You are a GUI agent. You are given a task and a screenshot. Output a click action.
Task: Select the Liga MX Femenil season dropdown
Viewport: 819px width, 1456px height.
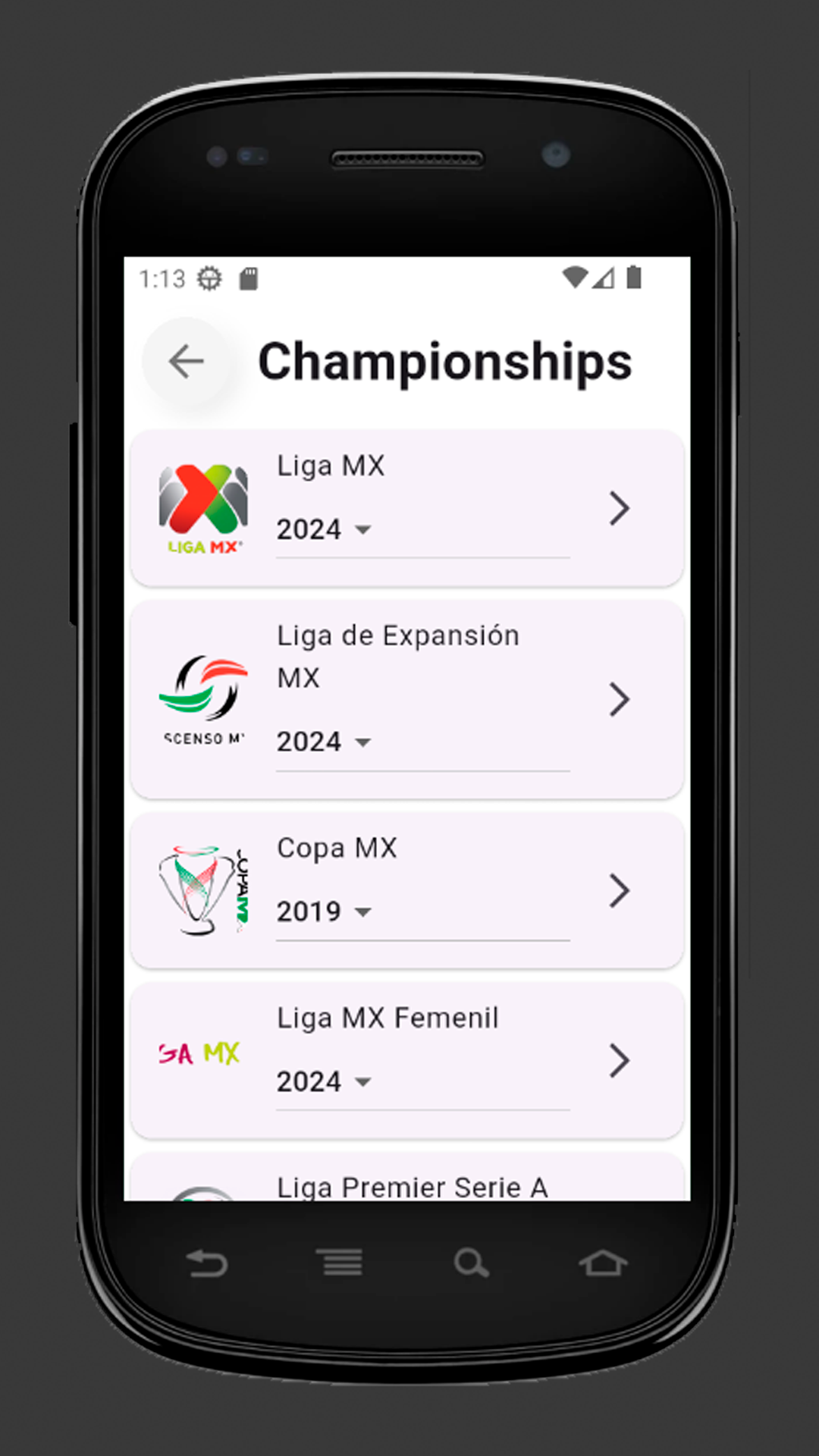point(325,1081)
